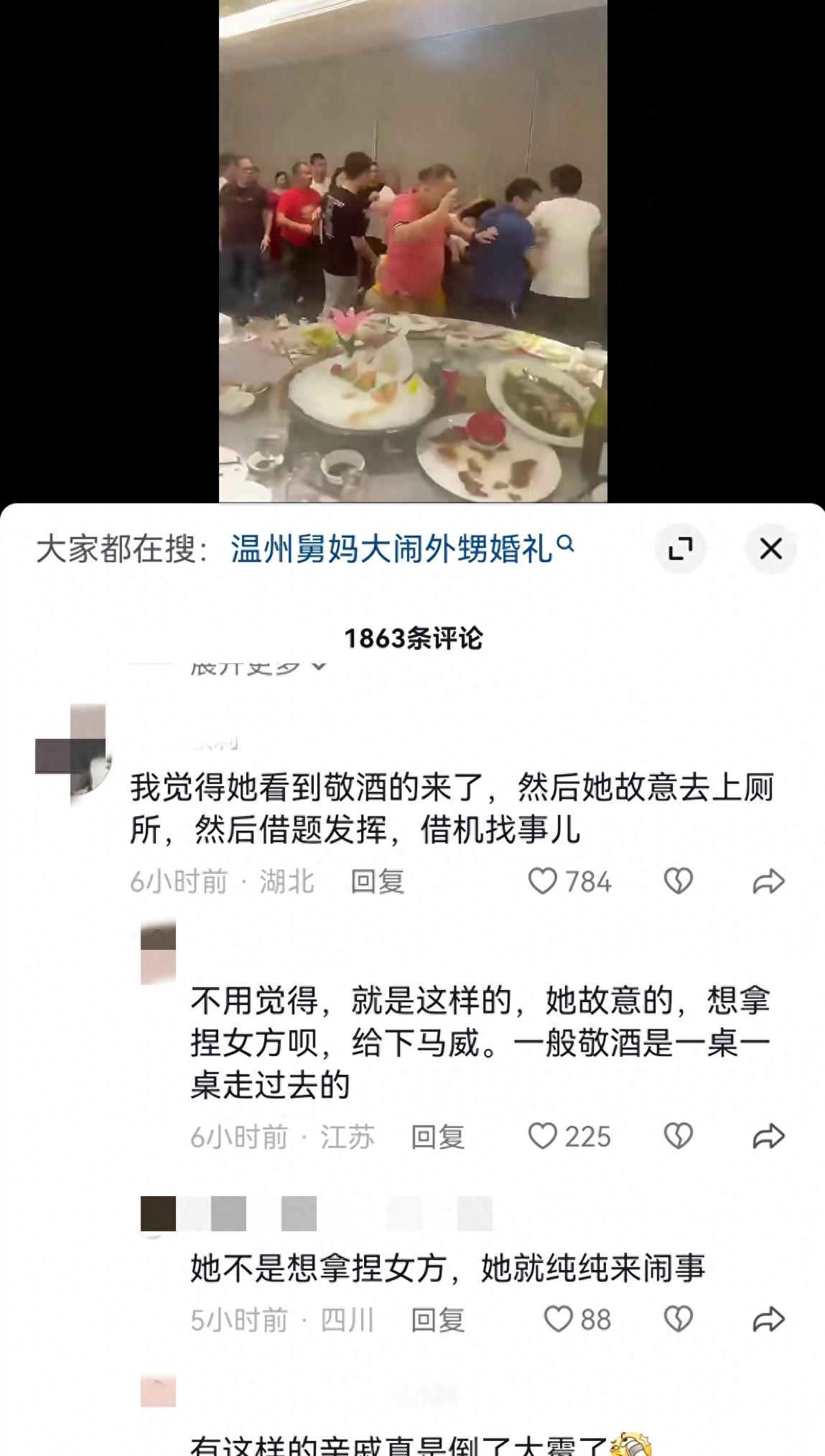Screen dimensions: 825x1456
Task: Click the dislike (broken heart) icon on the top comment
Action: click(675, 882)
